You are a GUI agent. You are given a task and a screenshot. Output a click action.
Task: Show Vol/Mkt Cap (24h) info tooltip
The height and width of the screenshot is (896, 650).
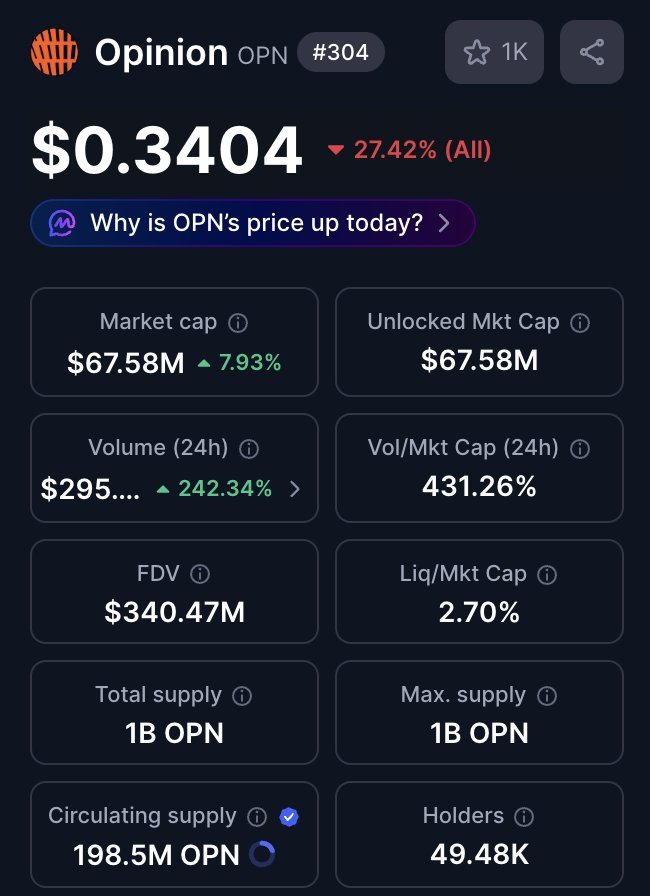coord(580,449)
